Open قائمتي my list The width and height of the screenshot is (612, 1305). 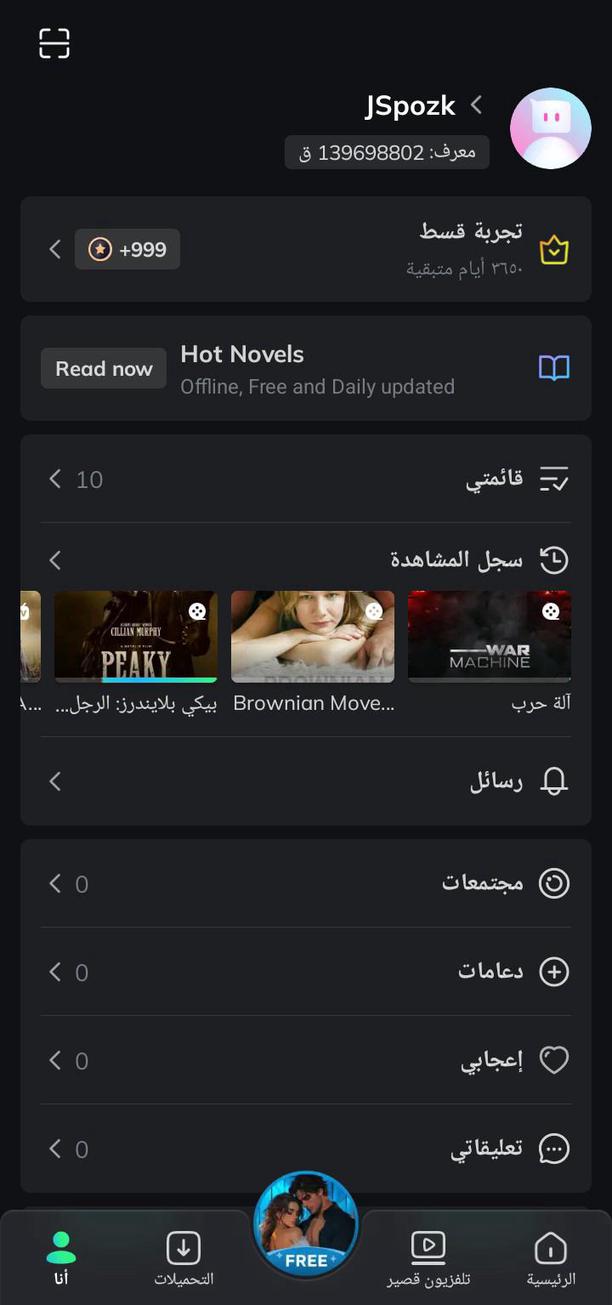pos(306,479)
